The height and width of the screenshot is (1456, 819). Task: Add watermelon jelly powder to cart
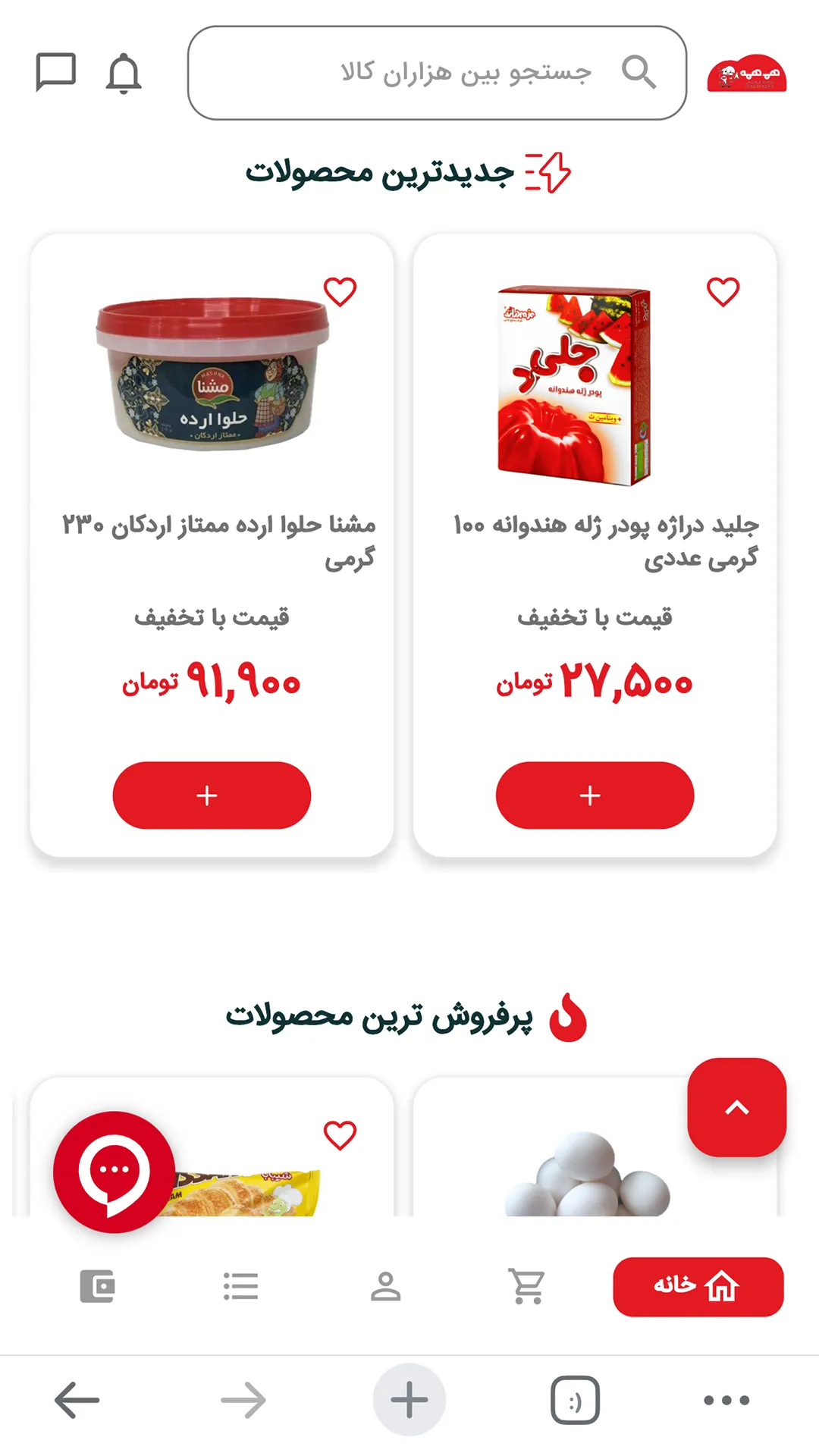point(595,795)
